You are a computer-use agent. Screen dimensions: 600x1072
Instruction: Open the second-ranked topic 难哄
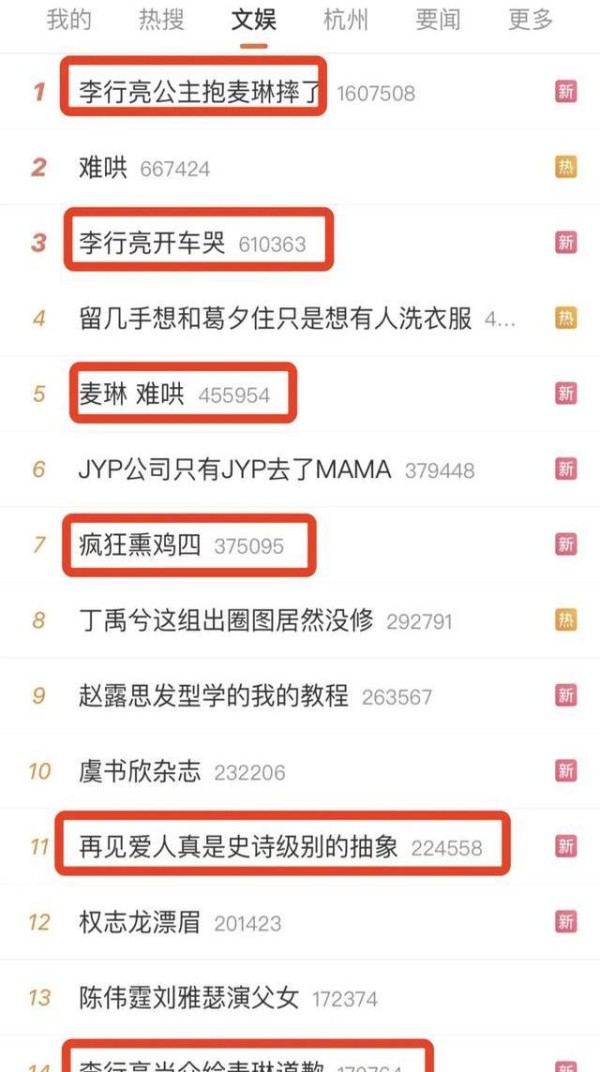[x=103, y=168]
